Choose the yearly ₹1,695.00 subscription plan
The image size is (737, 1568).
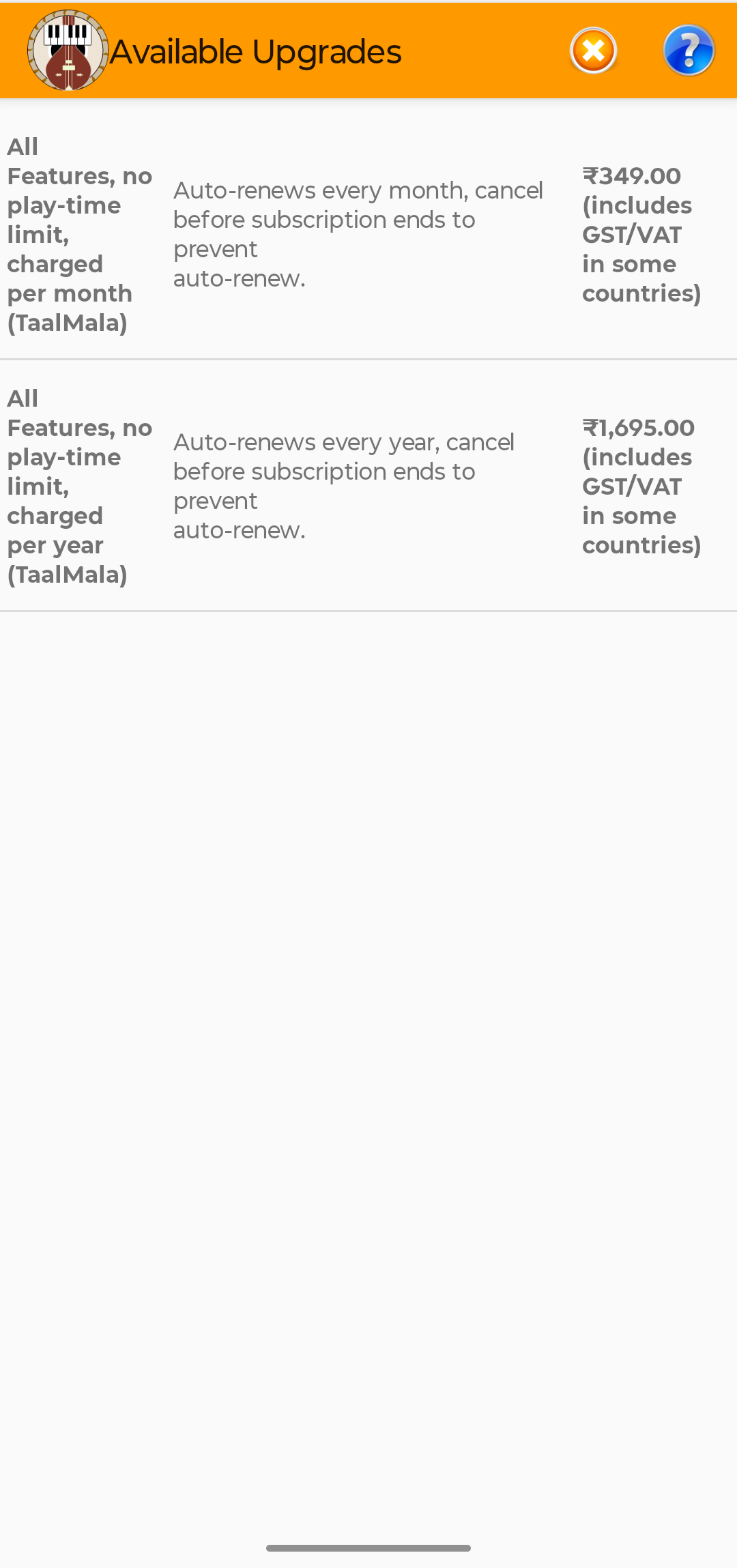pyautogui.click(x=369, y=486)
